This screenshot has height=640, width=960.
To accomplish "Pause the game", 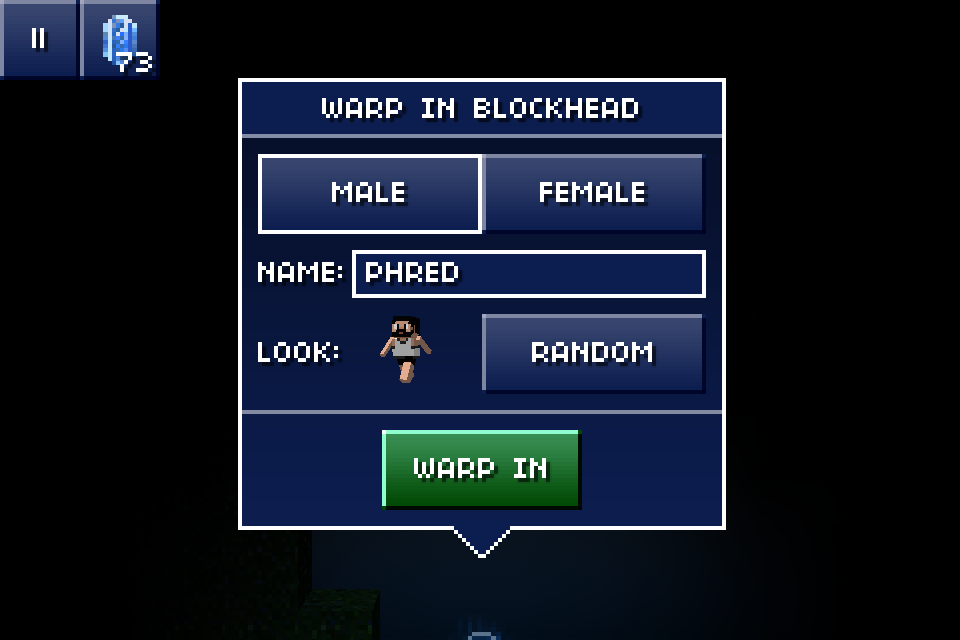I will [38, 38].
